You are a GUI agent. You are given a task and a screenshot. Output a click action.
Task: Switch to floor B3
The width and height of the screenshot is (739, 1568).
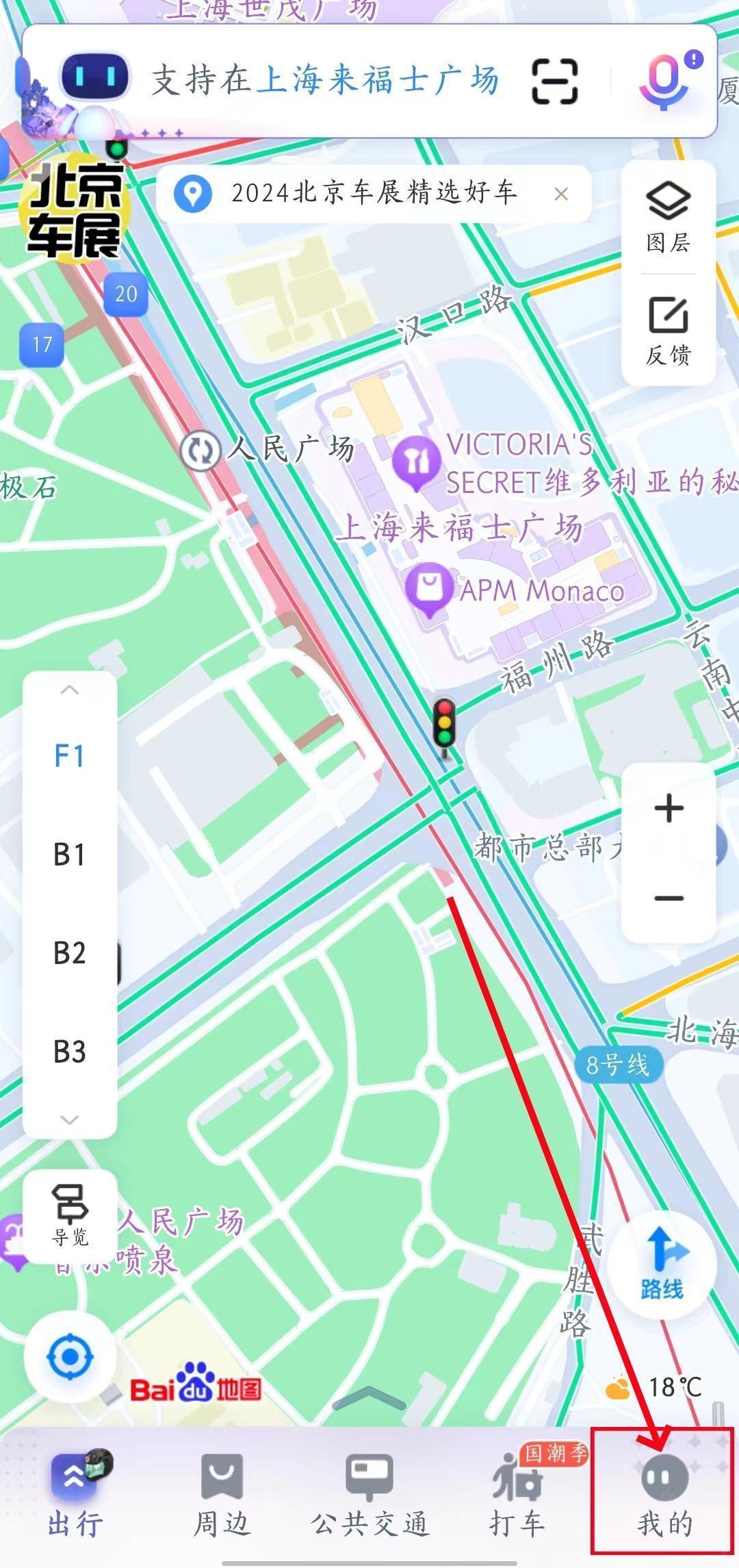(69, 1052)
